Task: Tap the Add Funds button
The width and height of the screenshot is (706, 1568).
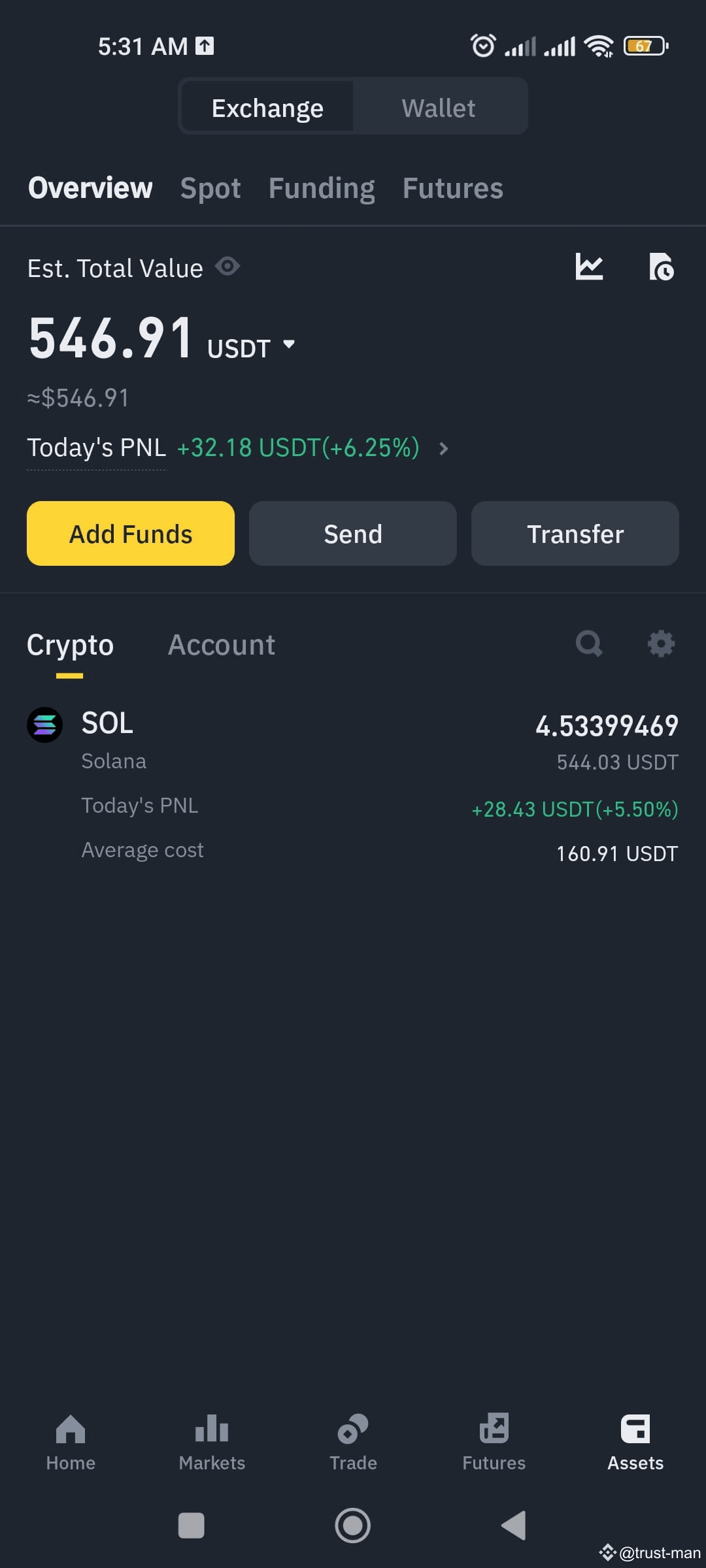Action: coord(130,533)
